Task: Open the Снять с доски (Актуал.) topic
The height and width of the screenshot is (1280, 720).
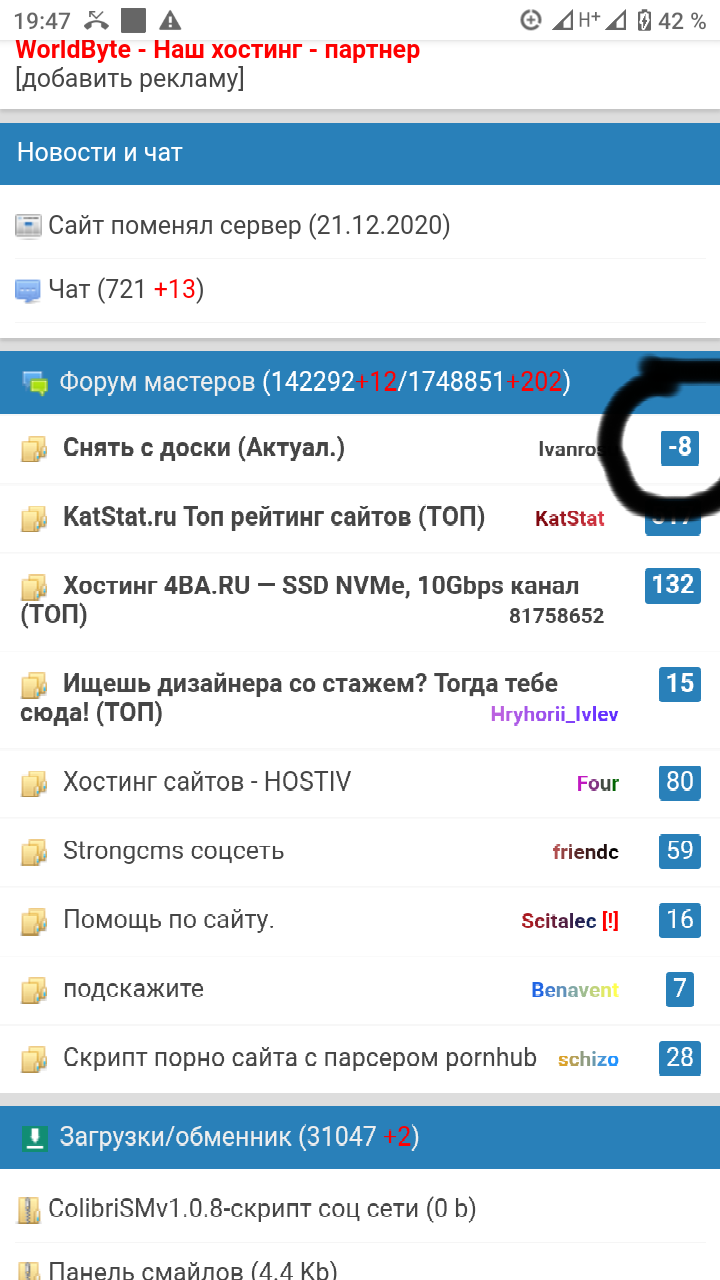Action: point(204,448)
